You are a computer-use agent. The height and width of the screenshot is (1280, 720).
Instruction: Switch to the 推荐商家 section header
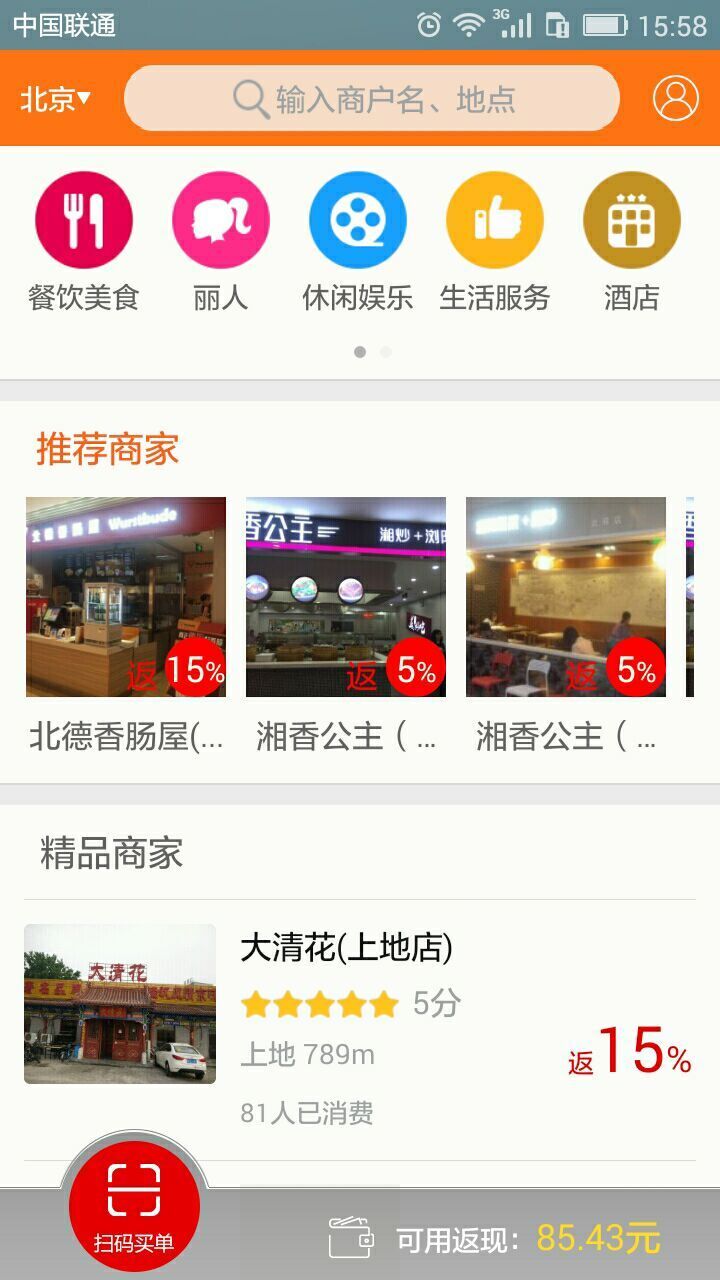coord(105,447)
